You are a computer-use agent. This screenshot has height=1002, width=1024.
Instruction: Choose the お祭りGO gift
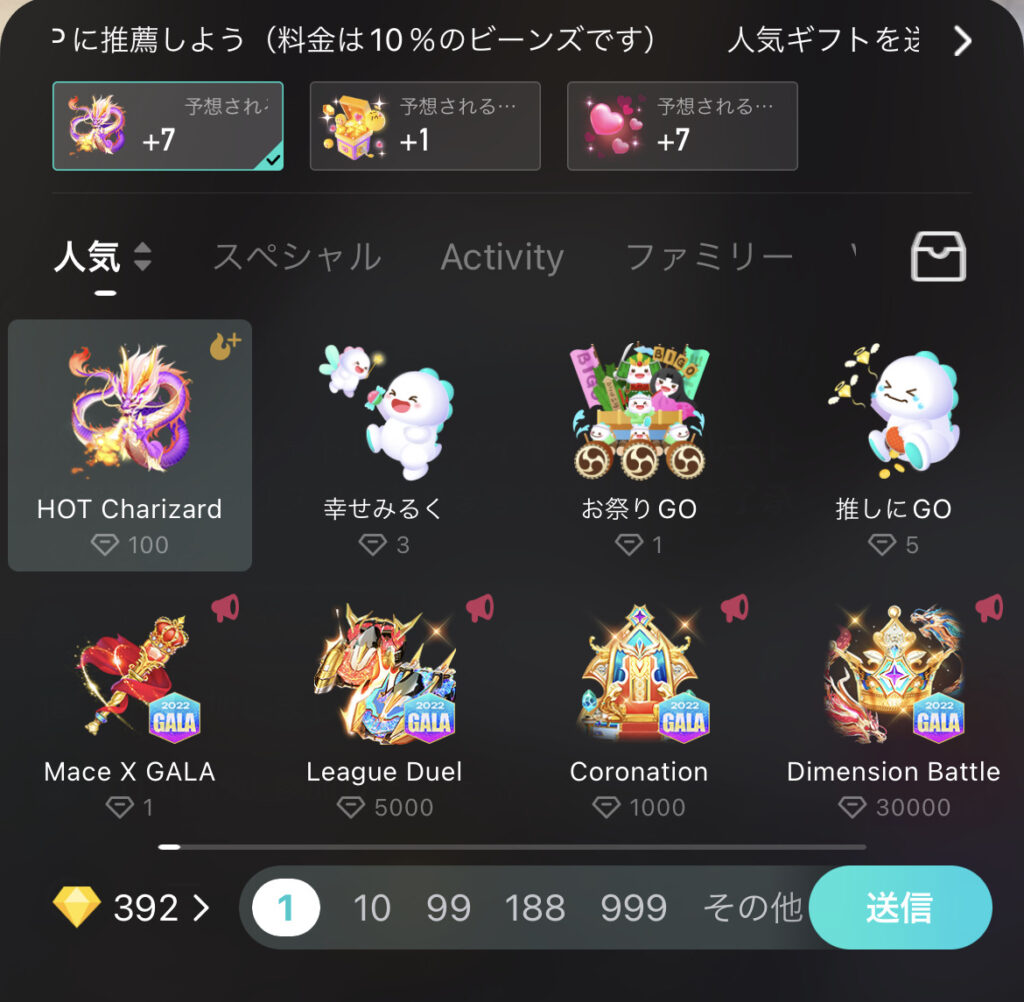click(x=638, y=445)
